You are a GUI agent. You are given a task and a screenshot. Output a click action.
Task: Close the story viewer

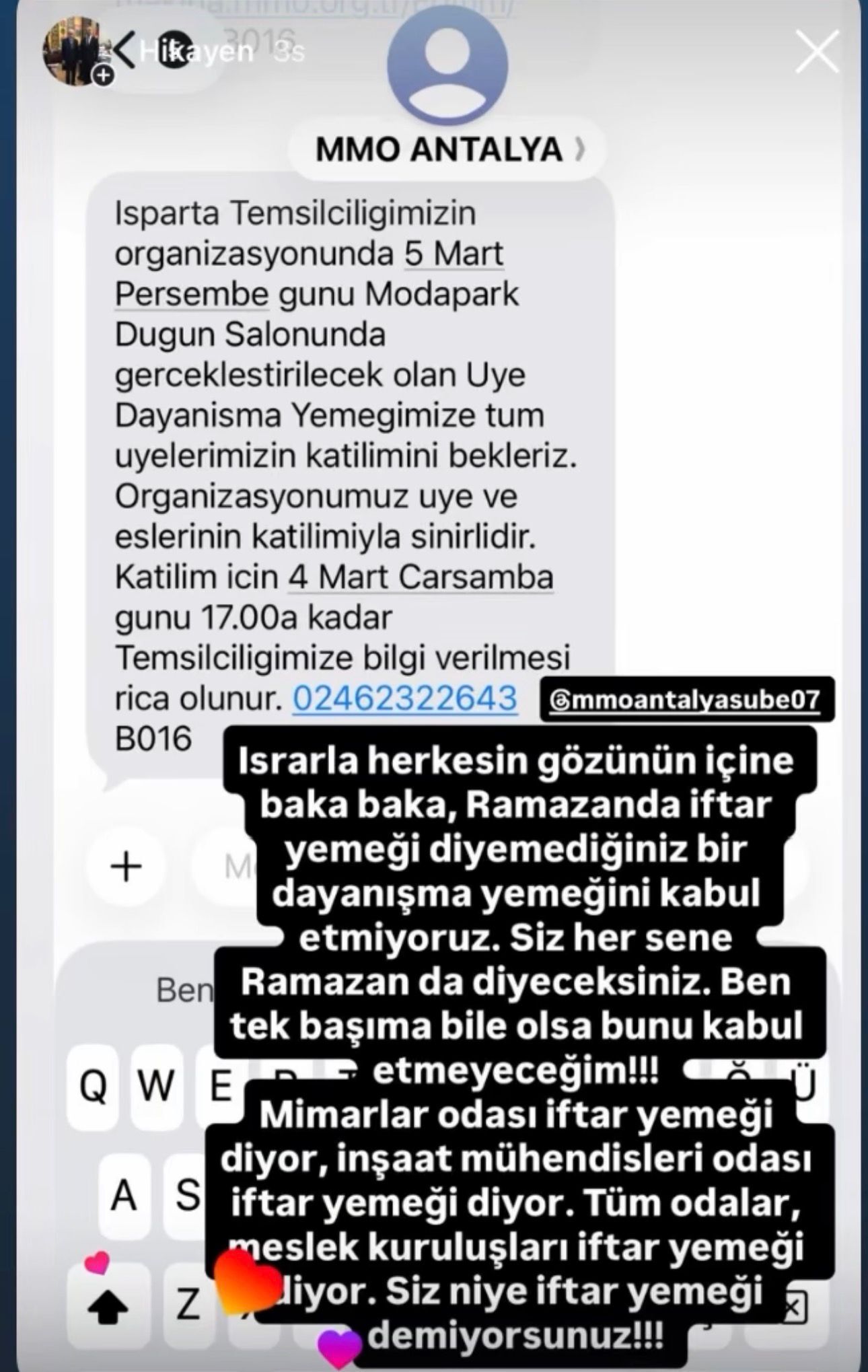coord(816,52)
